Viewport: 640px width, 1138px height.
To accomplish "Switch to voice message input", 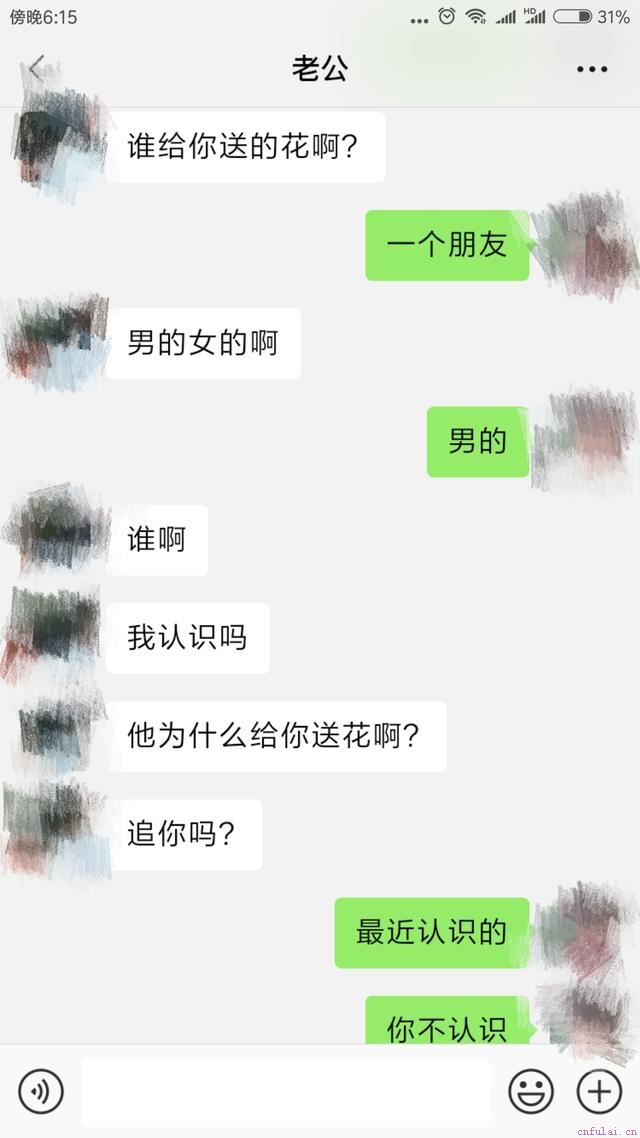I will (x=41, y=1091).
